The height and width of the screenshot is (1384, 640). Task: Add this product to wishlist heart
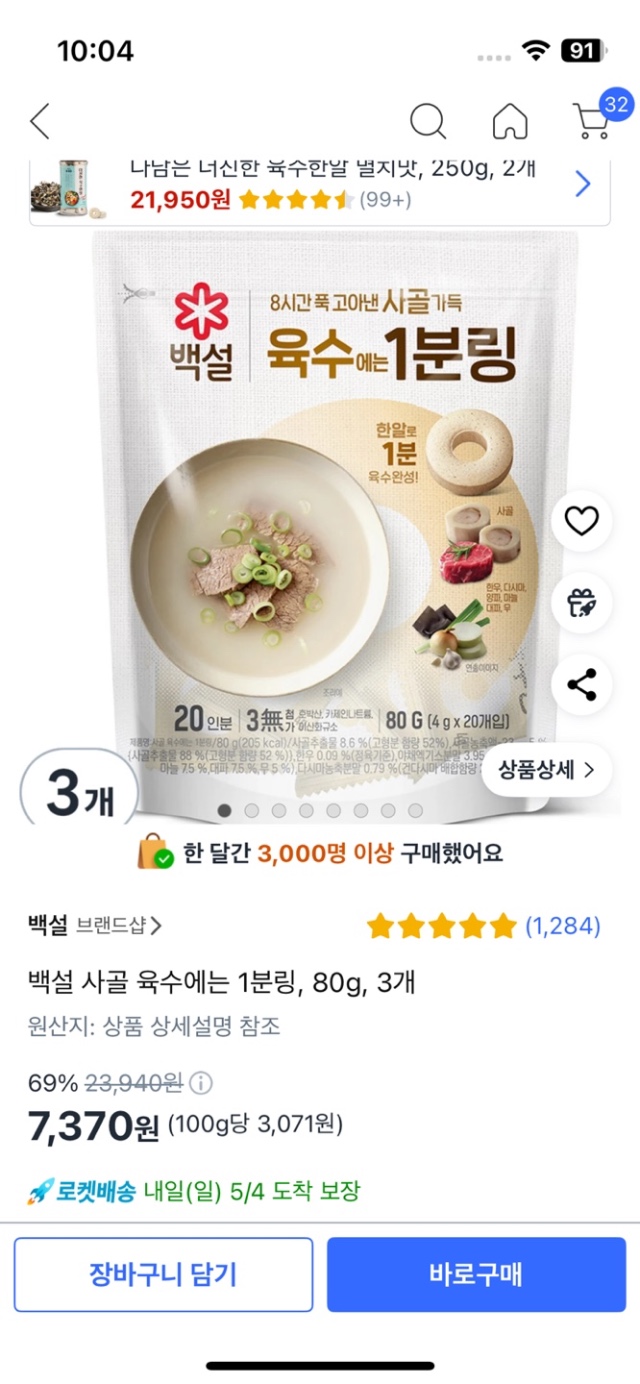coord(582,521)
